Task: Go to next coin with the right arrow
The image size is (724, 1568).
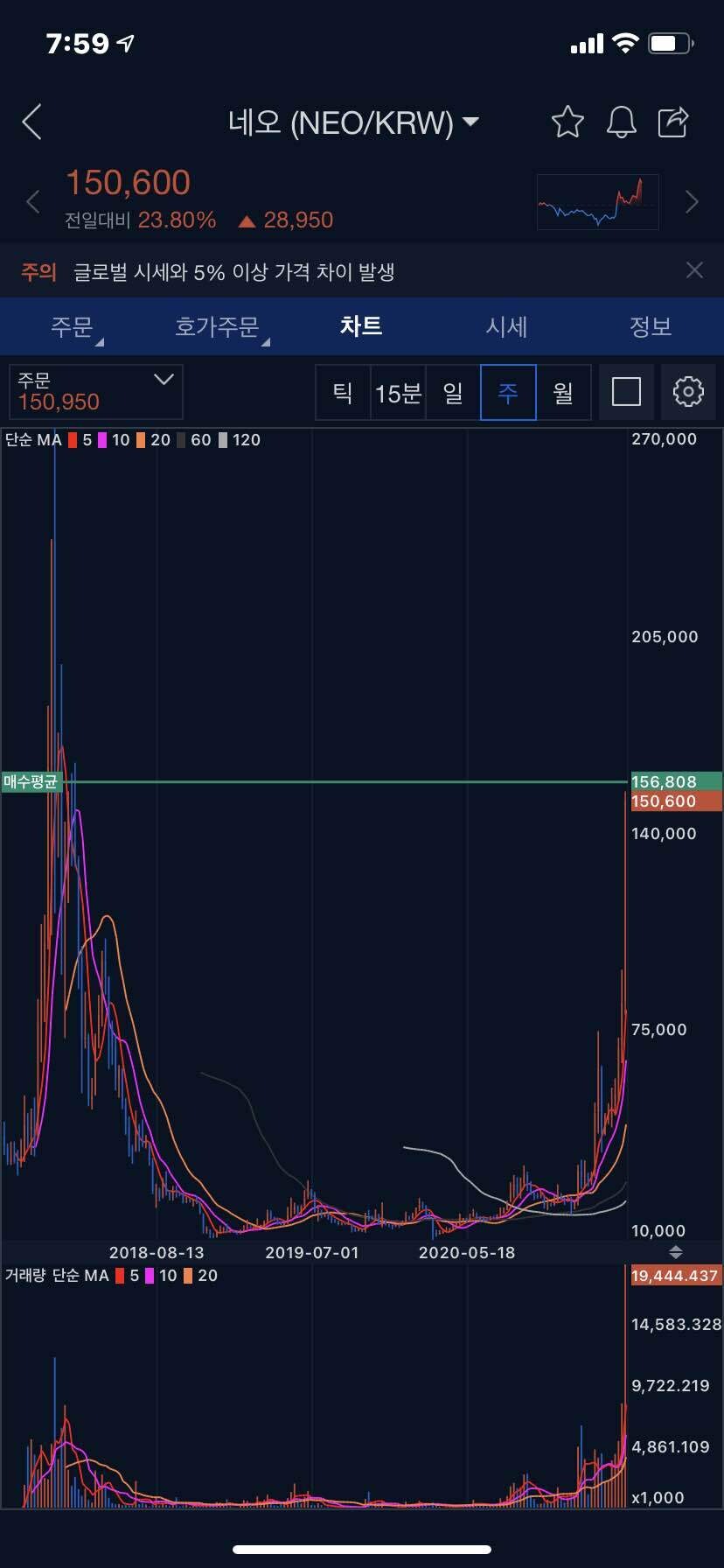Action: 692,202
